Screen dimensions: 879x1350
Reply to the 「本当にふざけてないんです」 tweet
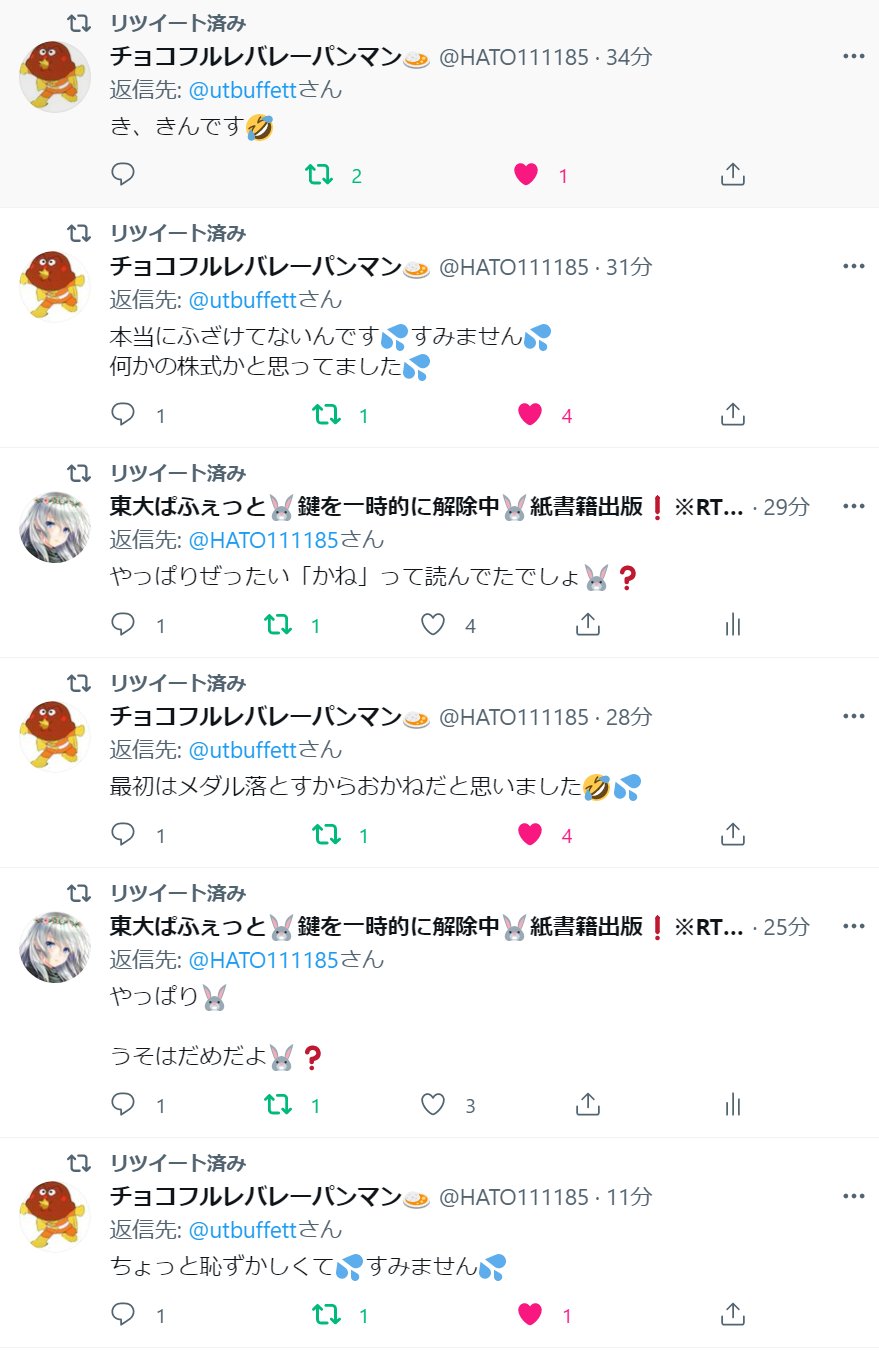[x=123, y=415]
